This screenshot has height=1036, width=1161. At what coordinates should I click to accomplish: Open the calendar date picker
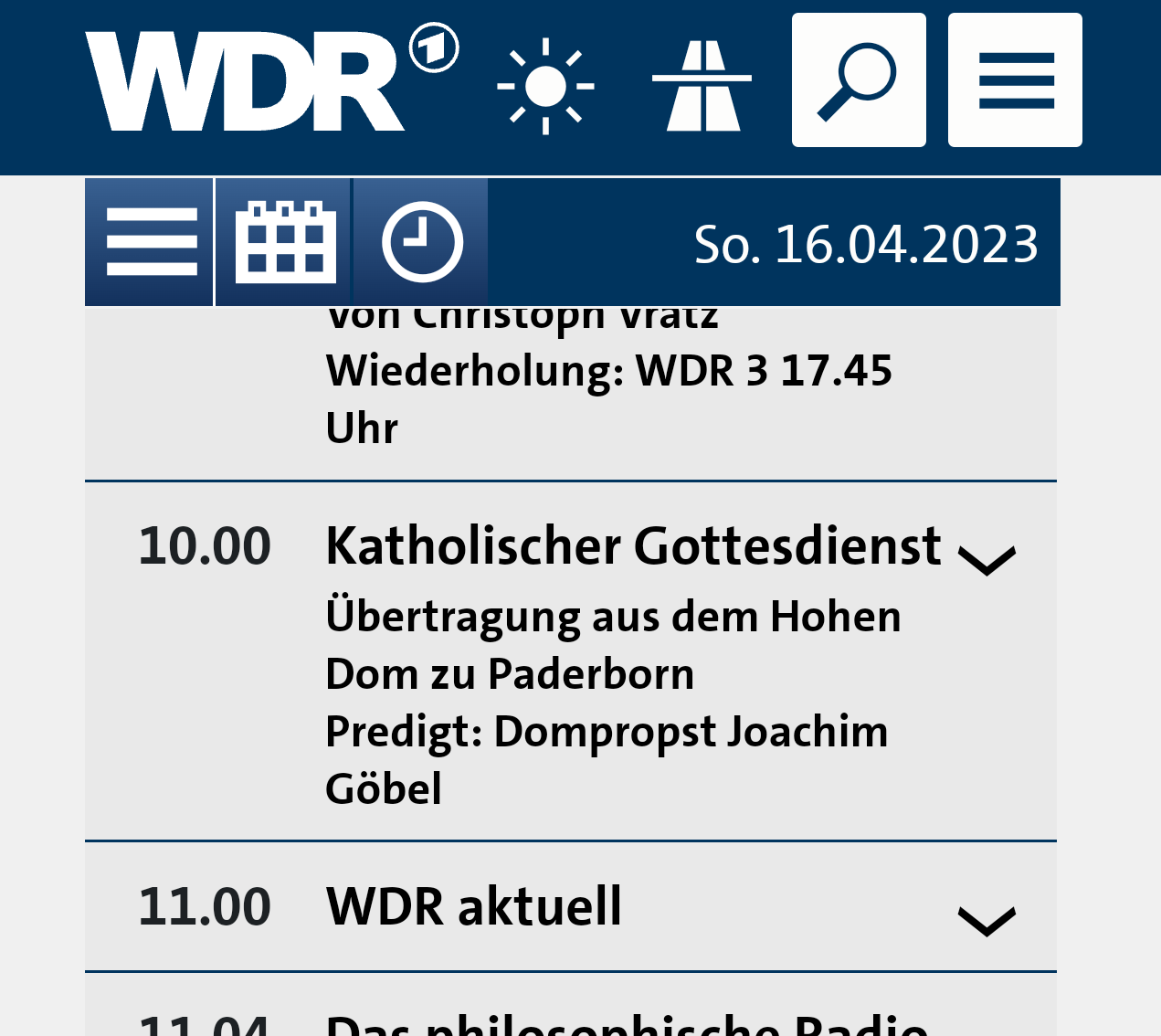coord(284,242)
